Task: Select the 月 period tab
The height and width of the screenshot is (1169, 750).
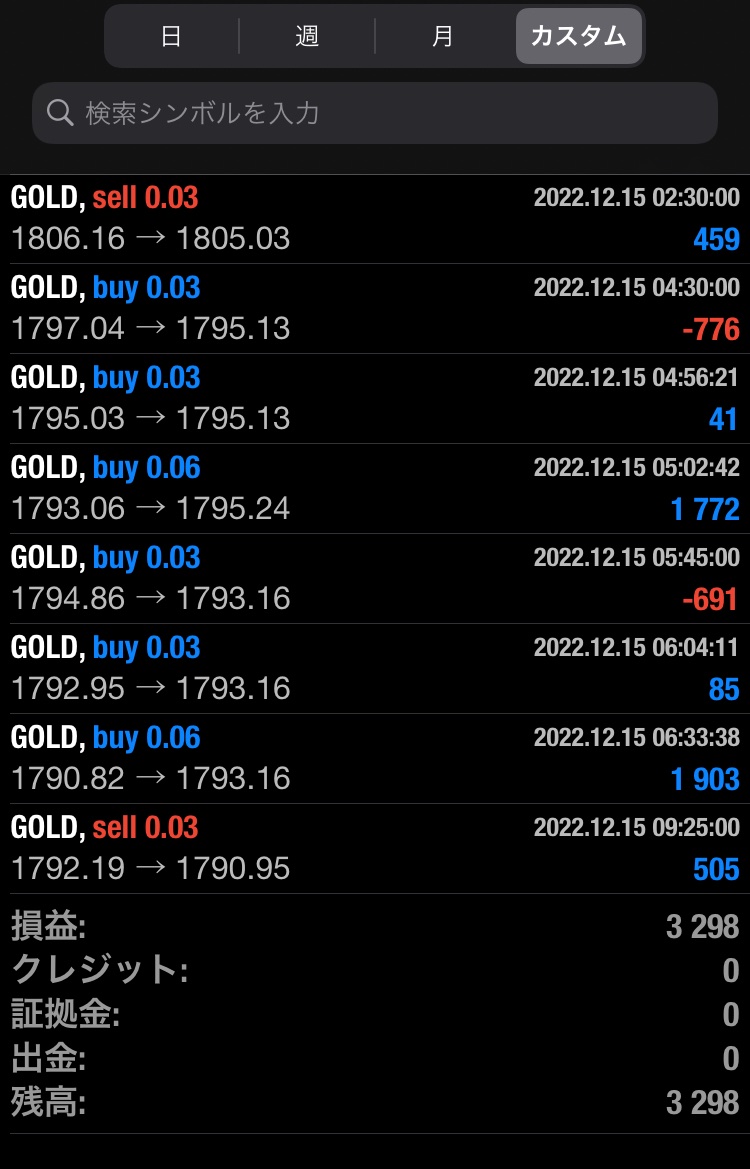Action: pos(443,37)
